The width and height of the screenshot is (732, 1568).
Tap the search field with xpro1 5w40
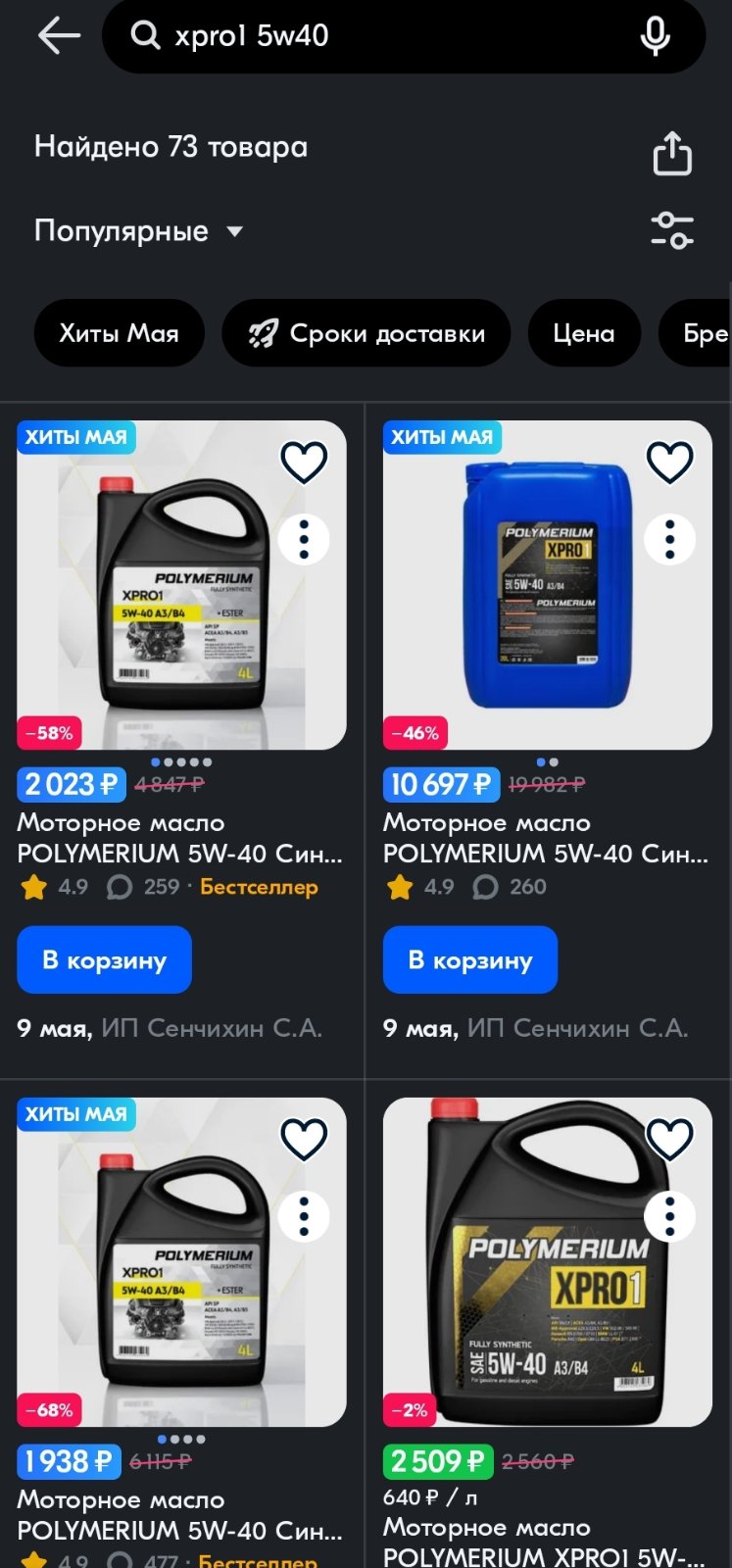click(404, 36)
